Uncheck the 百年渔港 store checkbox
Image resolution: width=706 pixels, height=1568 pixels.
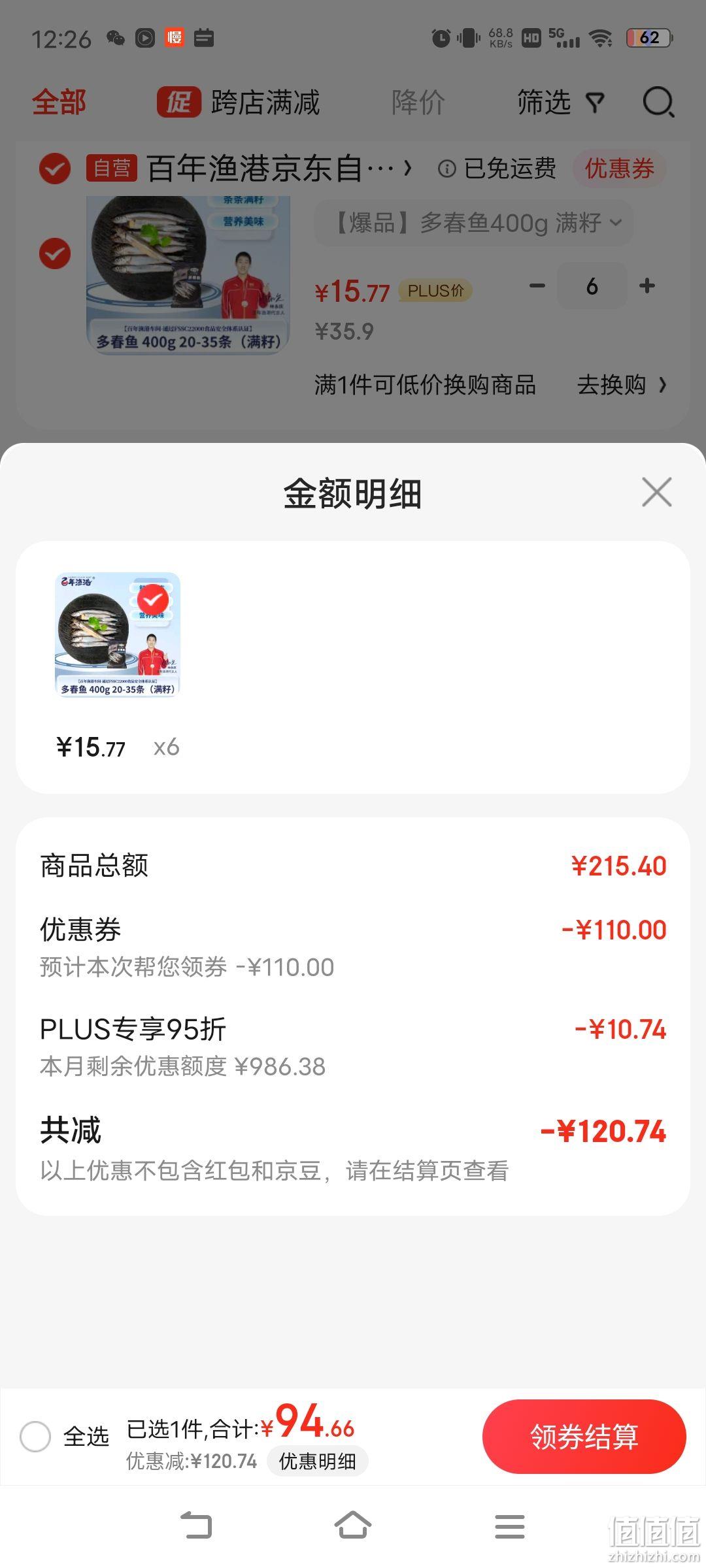pyautogui.click(x=55, y=169)
